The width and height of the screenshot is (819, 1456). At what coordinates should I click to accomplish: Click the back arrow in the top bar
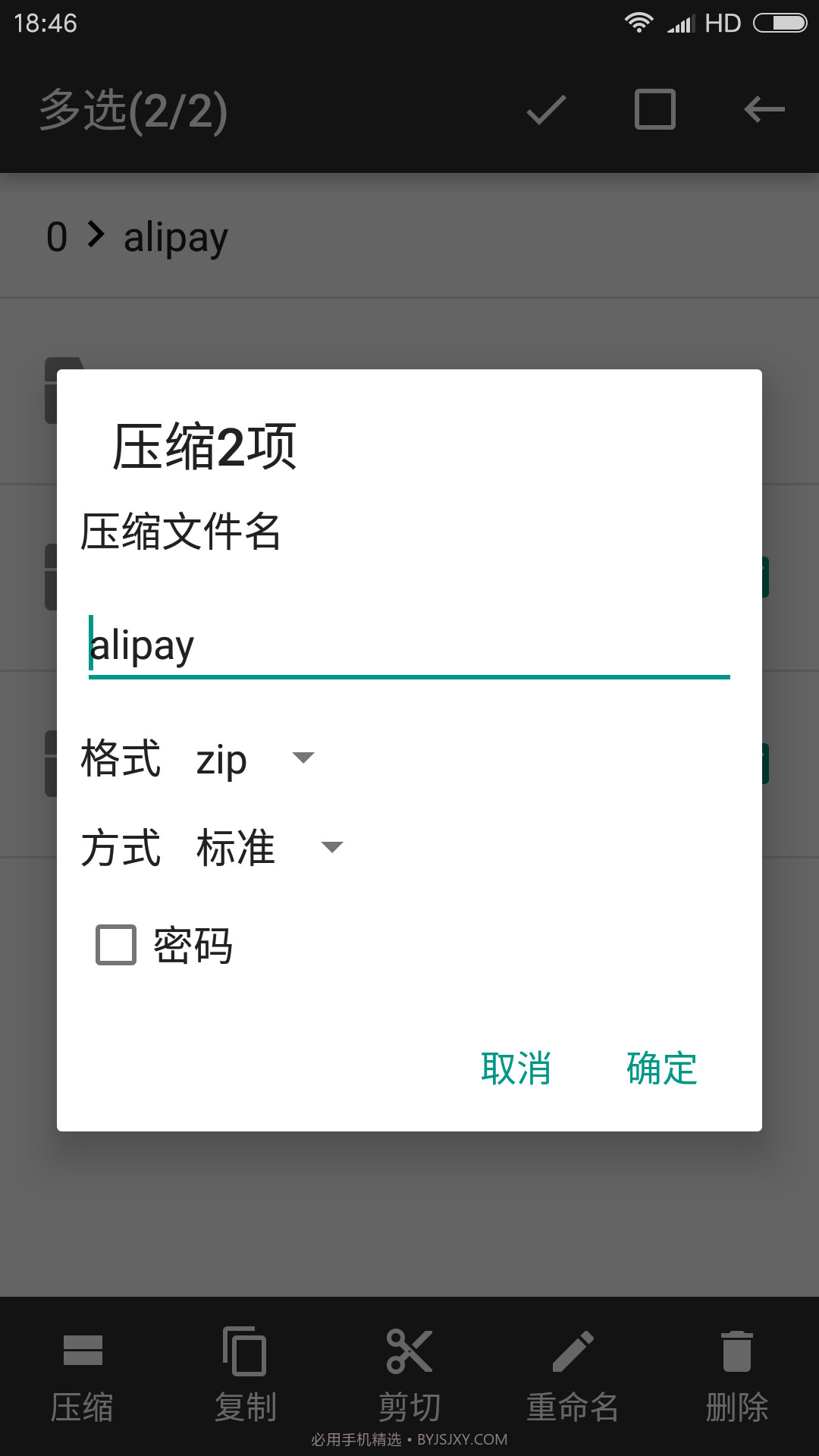[764, 111]
